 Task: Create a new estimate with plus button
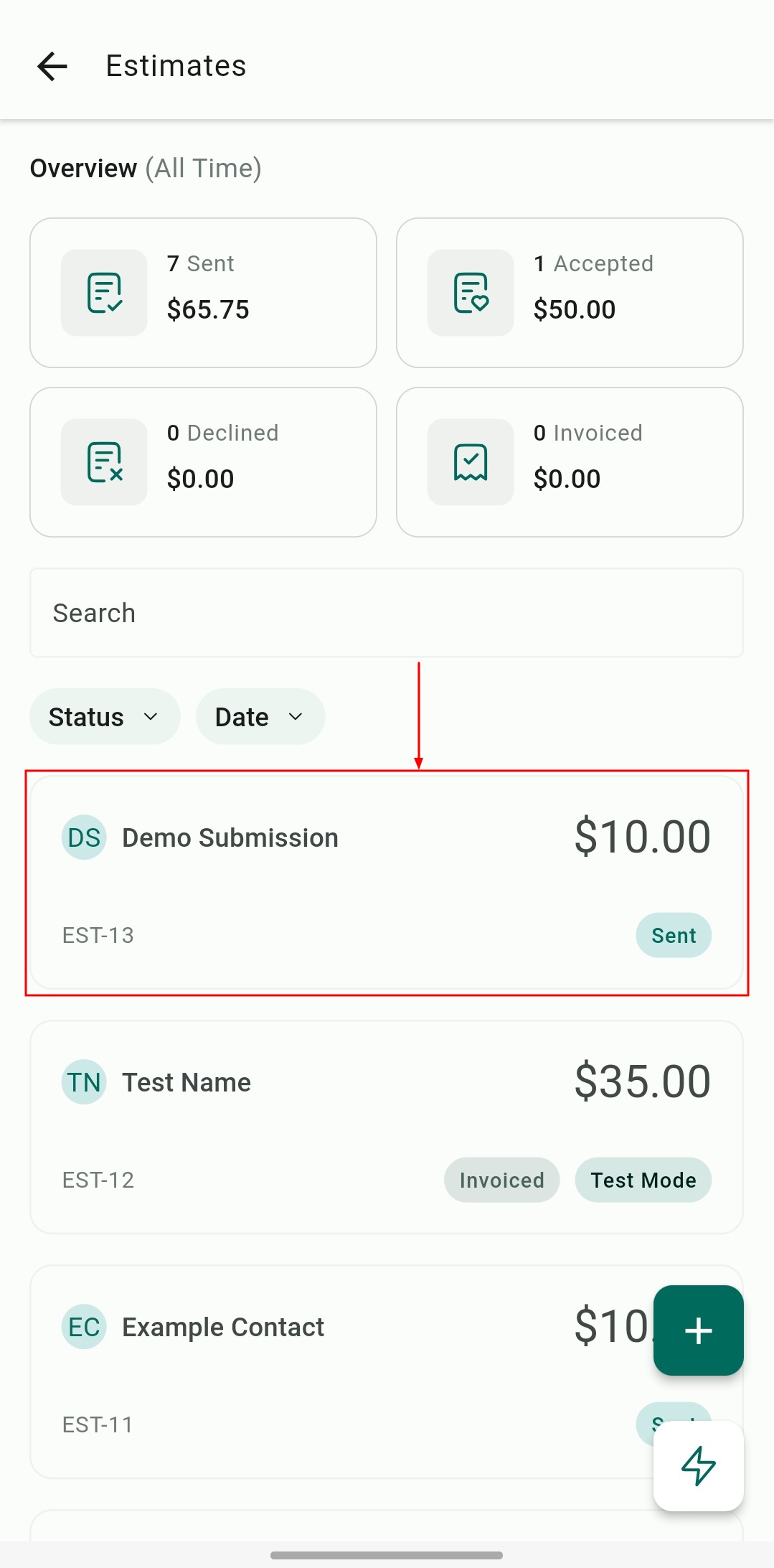pos(698,1330)
